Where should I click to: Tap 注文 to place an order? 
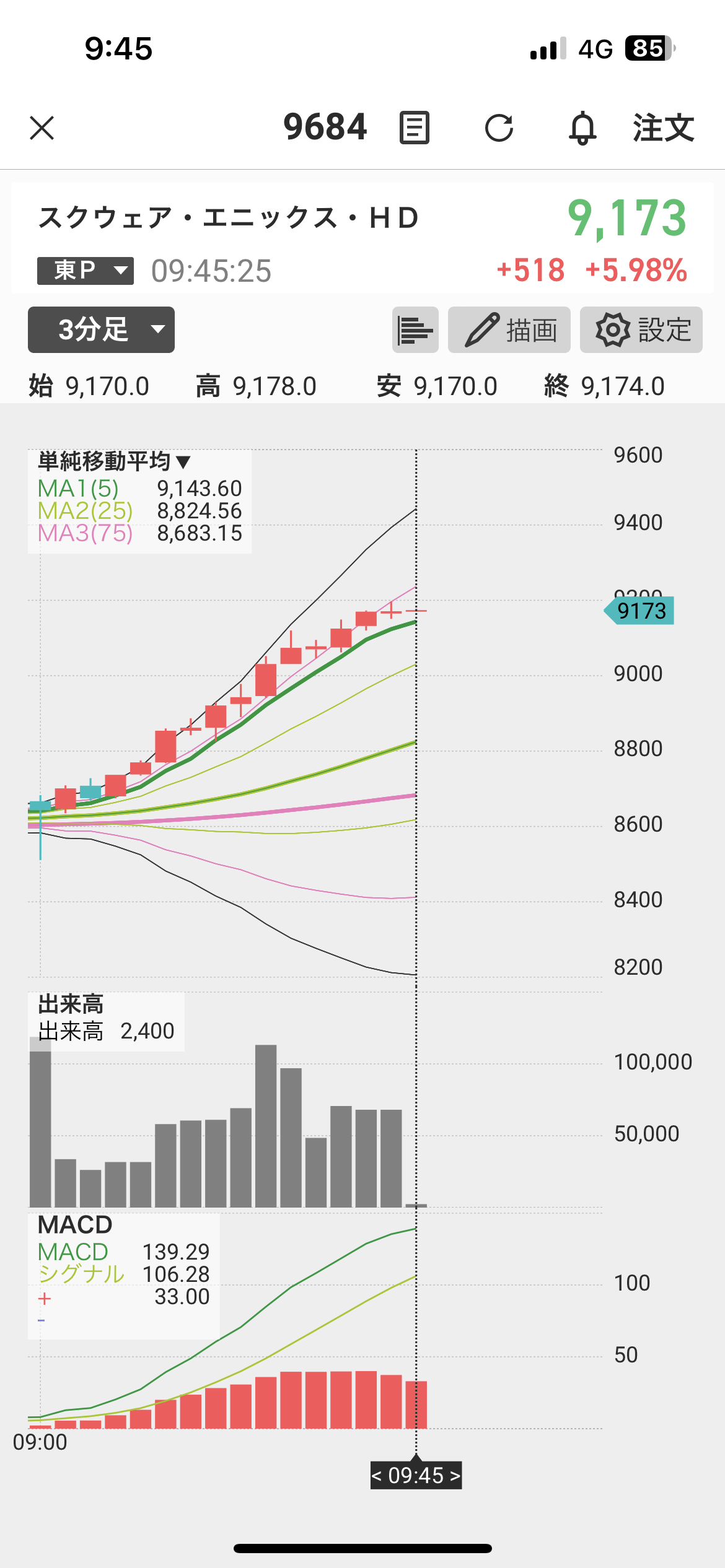[x=663, y=128]
